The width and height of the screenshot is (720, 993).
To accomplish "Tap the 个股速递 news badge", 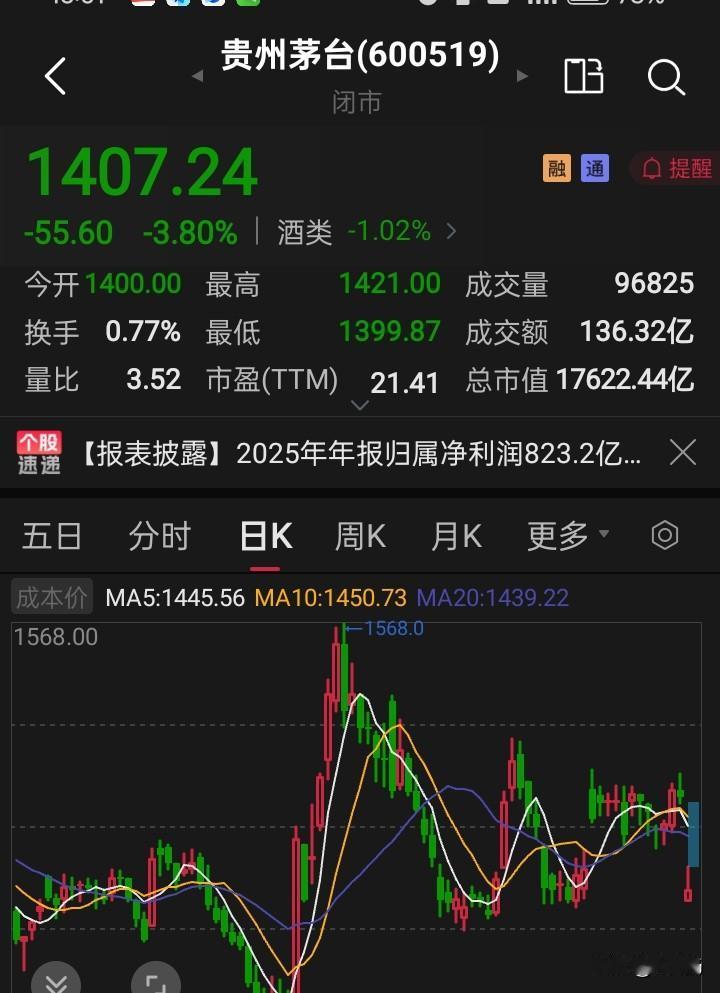I will click(39, 451).
